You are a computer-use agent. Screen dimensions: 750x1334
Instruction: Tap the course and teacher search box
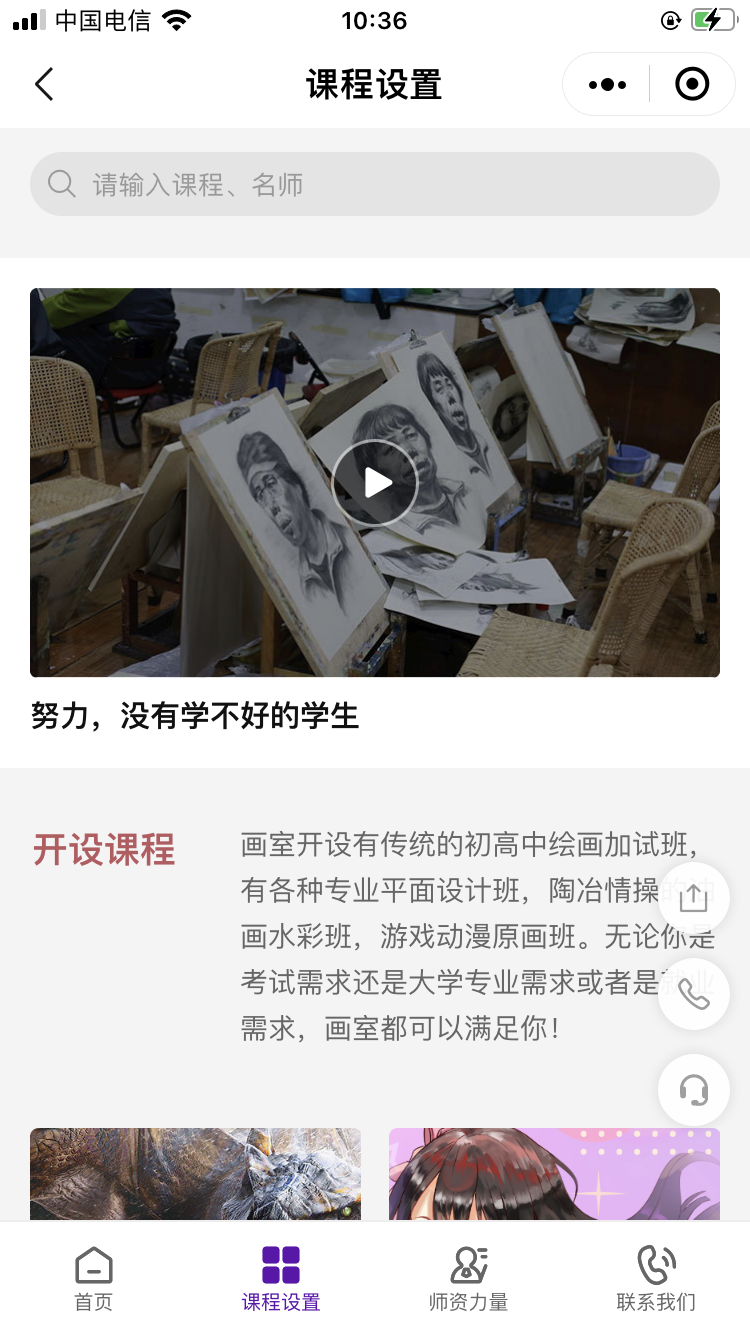point(375,184)
